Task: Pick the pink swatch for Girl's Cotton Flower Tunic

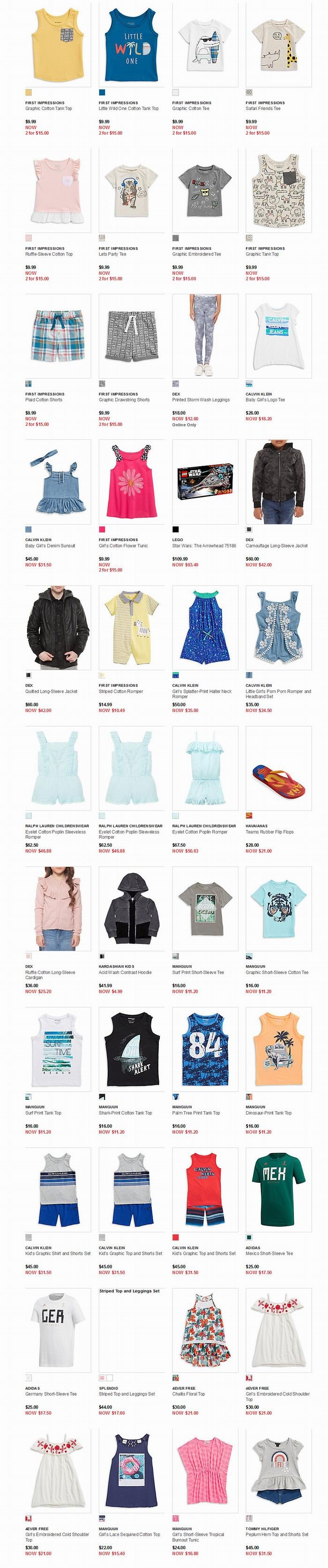Action: [102, 529]
